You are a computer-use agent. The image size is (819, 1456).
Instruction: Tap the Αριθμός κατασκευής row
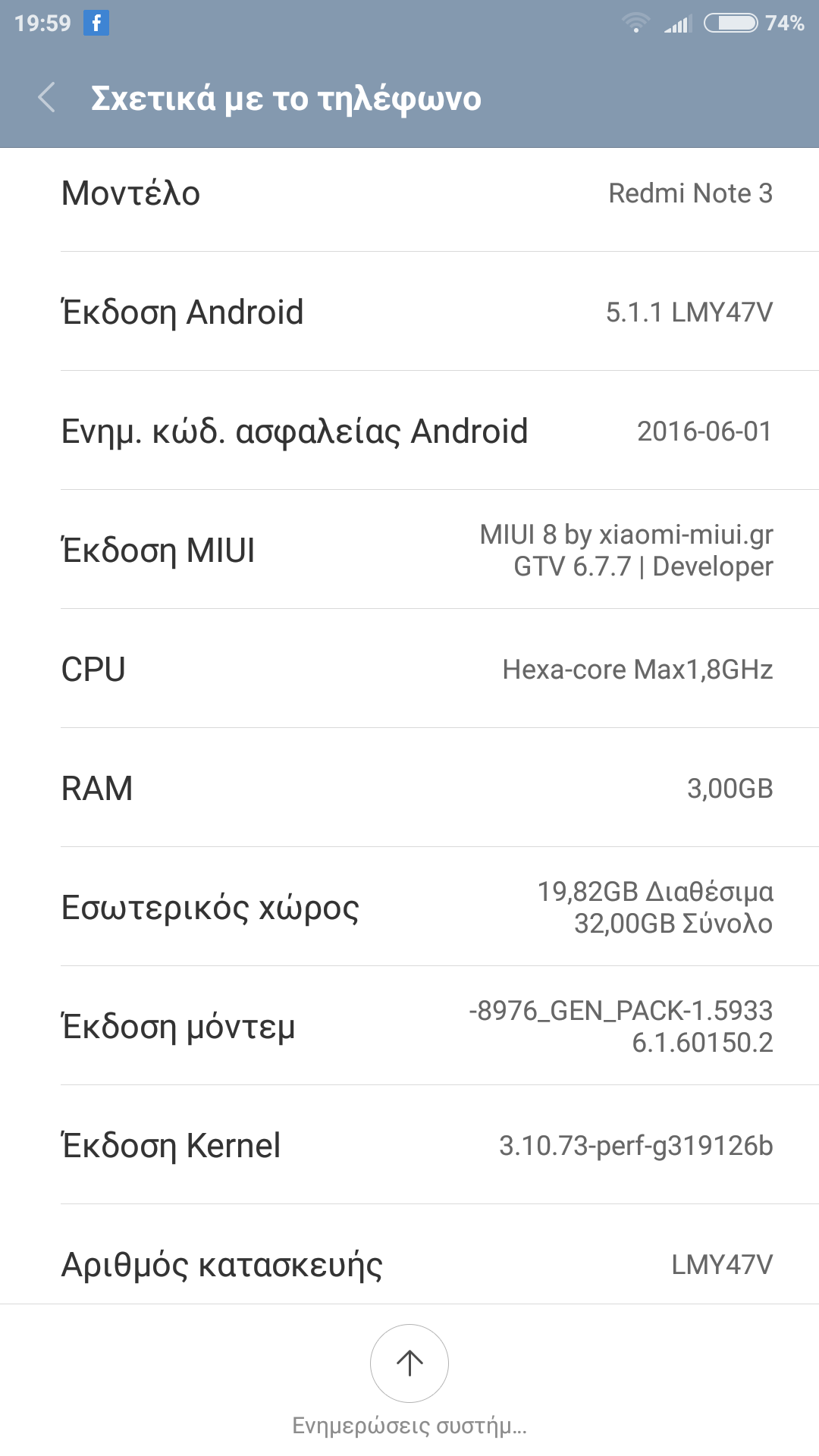click(x=409, y=1263)
